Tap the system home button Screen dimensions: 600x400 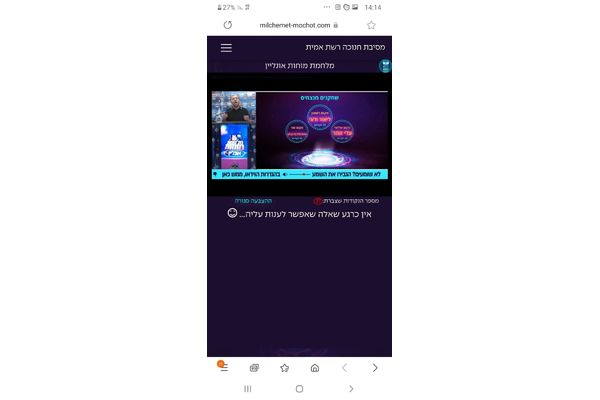[299, 388]
